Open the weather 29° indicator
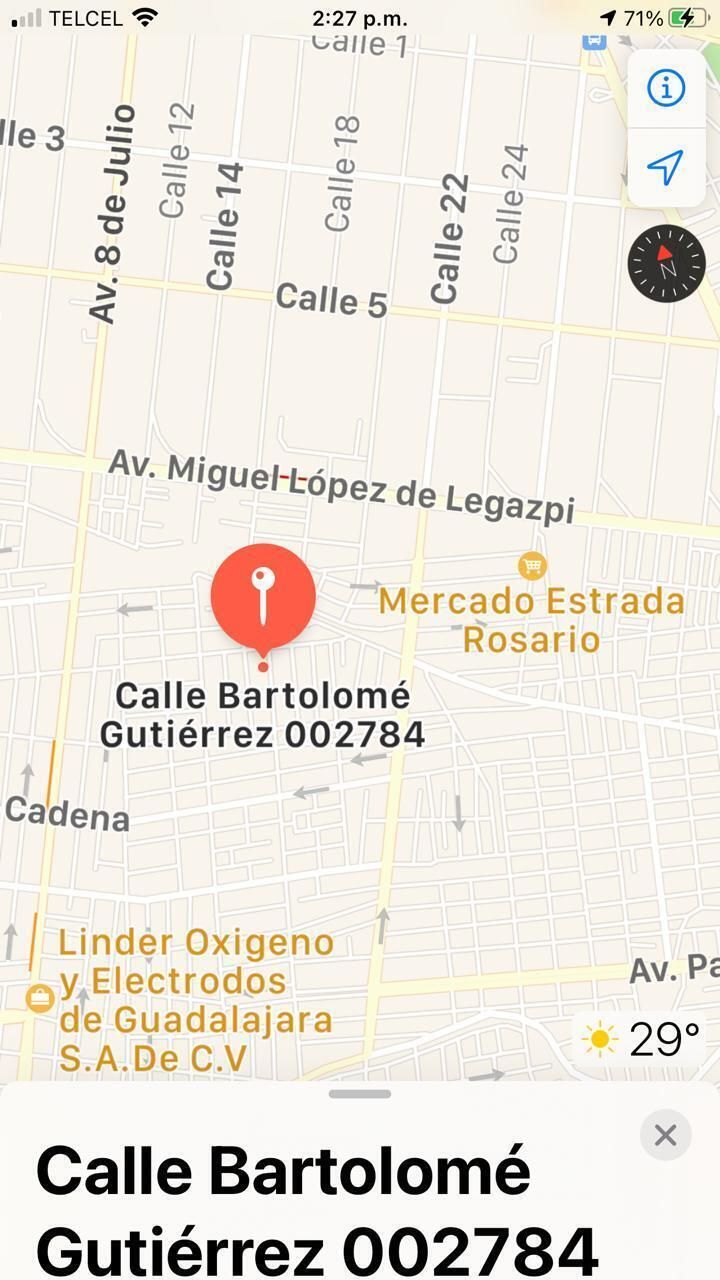The image size is (720, 1280). click(642, 1040)
